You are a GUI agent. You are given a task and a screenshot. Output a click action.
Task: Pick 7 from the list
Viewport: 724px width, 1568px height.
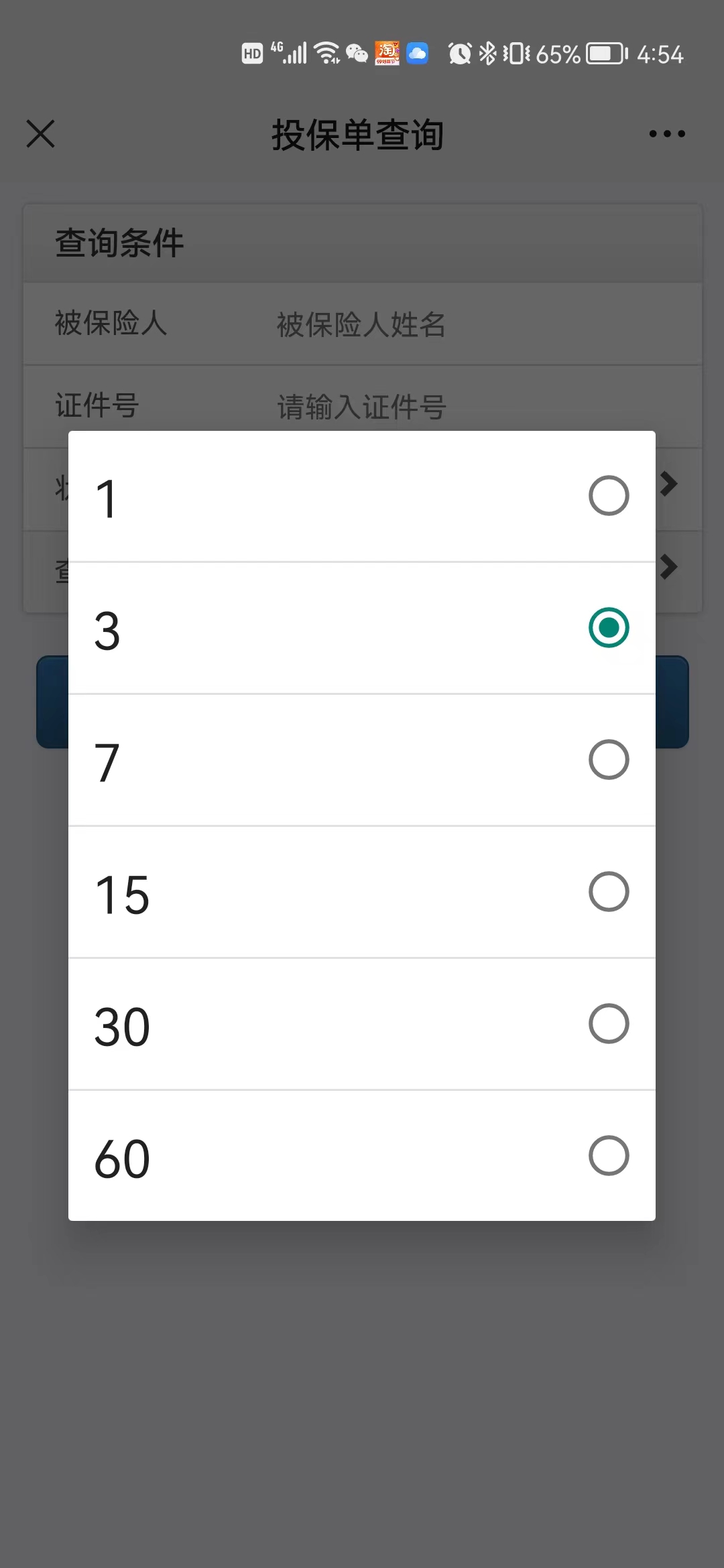coord(362,761)
